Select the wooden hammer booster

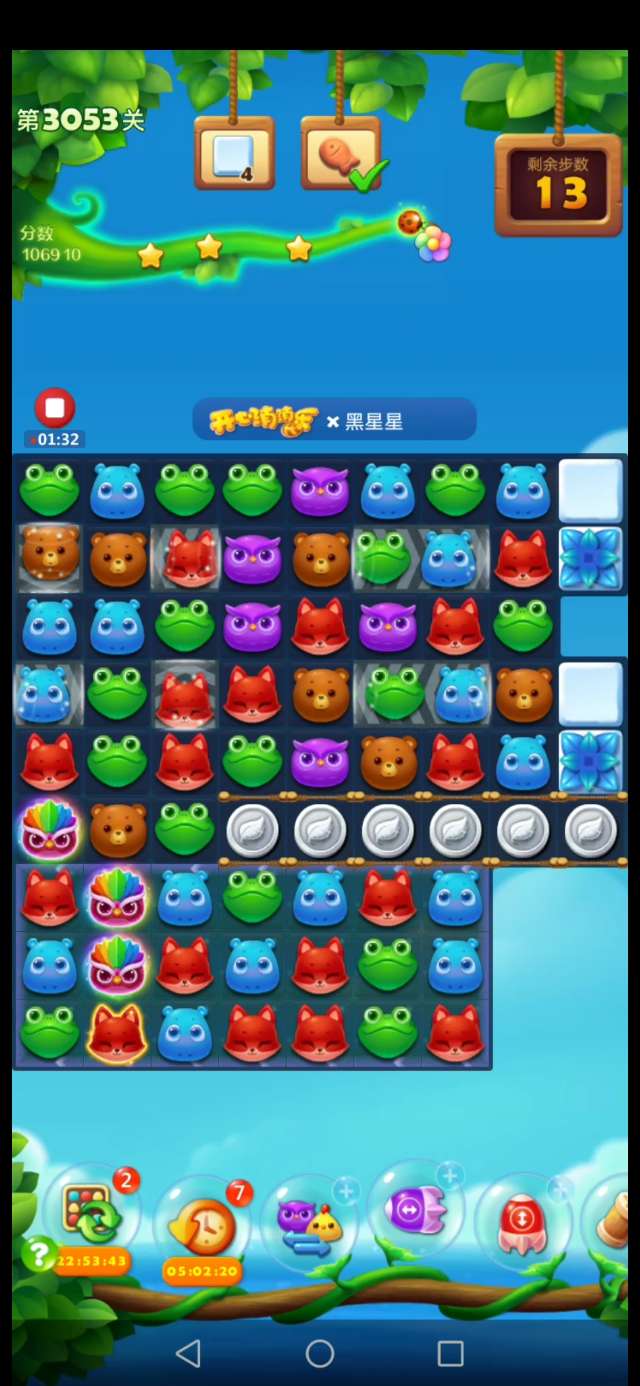pos(616,1218)
